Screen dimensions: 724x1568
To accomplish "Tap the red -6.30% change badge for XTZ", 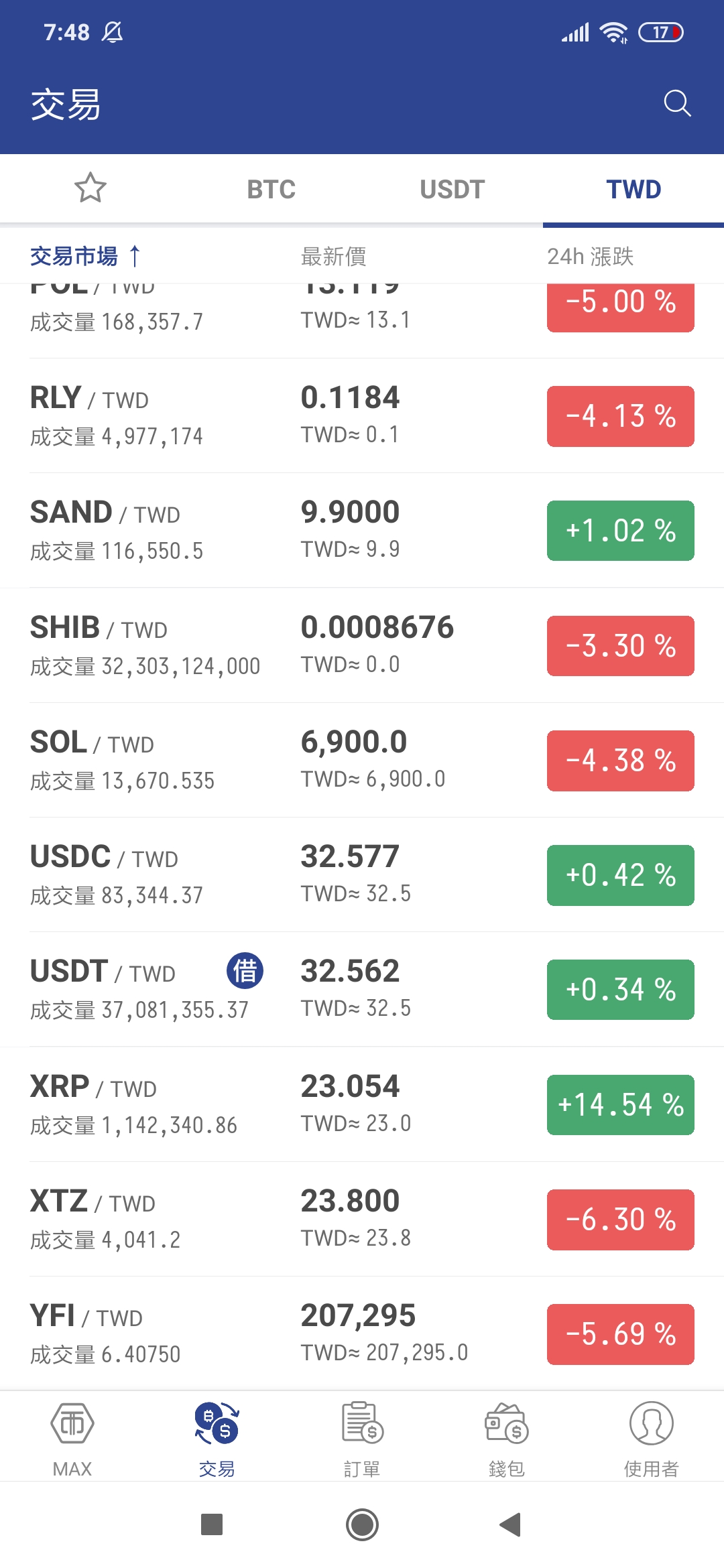I will pos(619,1220).
